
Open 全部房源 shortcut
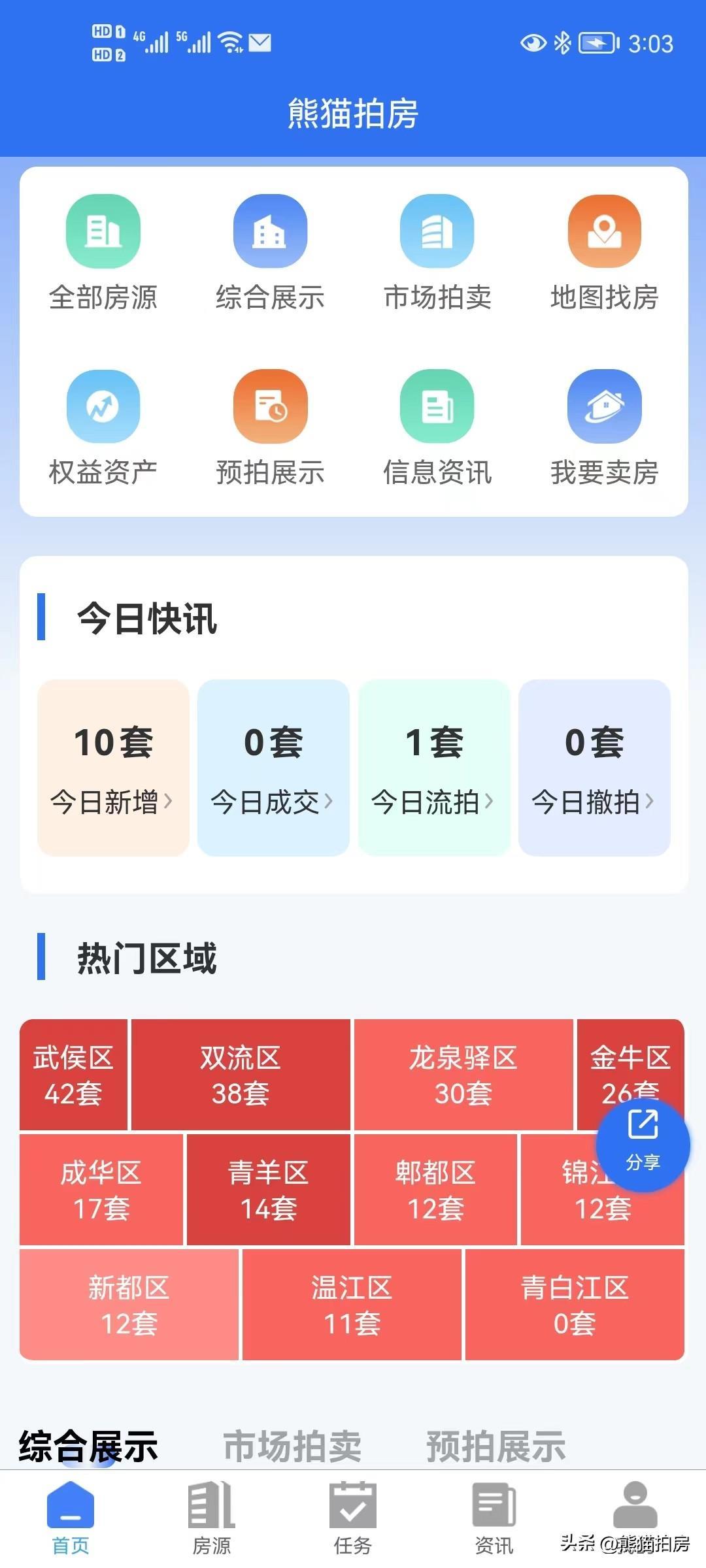(103, 252)
